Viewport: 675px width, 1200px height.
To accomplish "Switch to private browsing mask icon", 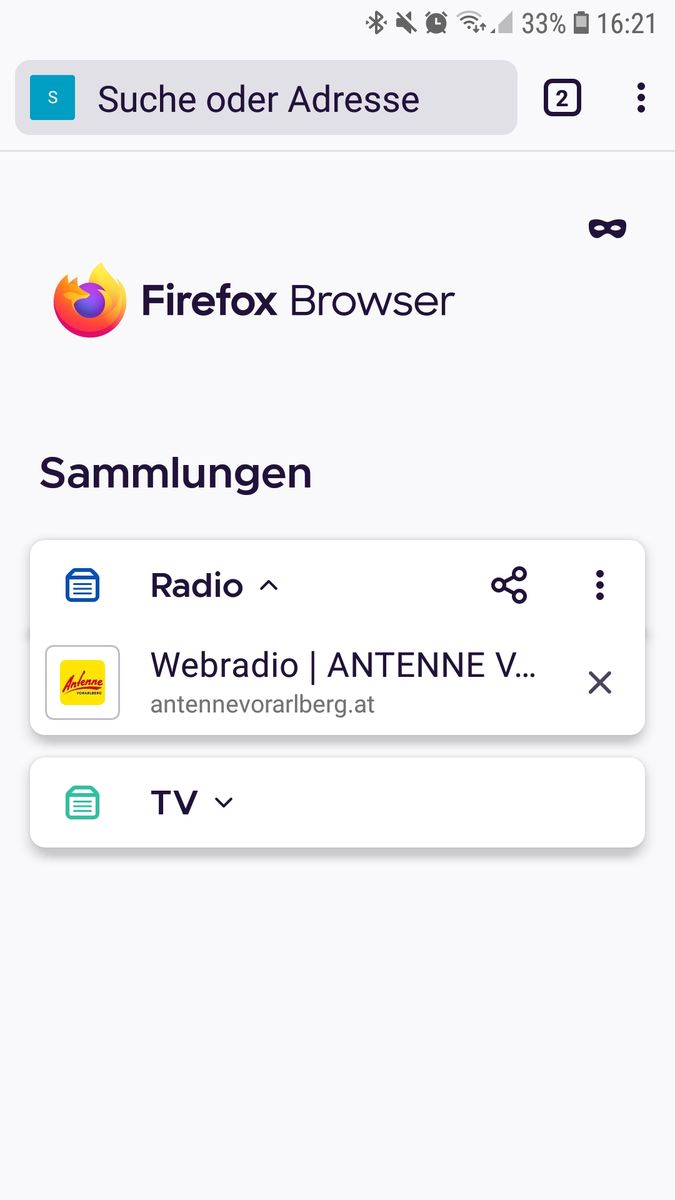I will point(607,229).
